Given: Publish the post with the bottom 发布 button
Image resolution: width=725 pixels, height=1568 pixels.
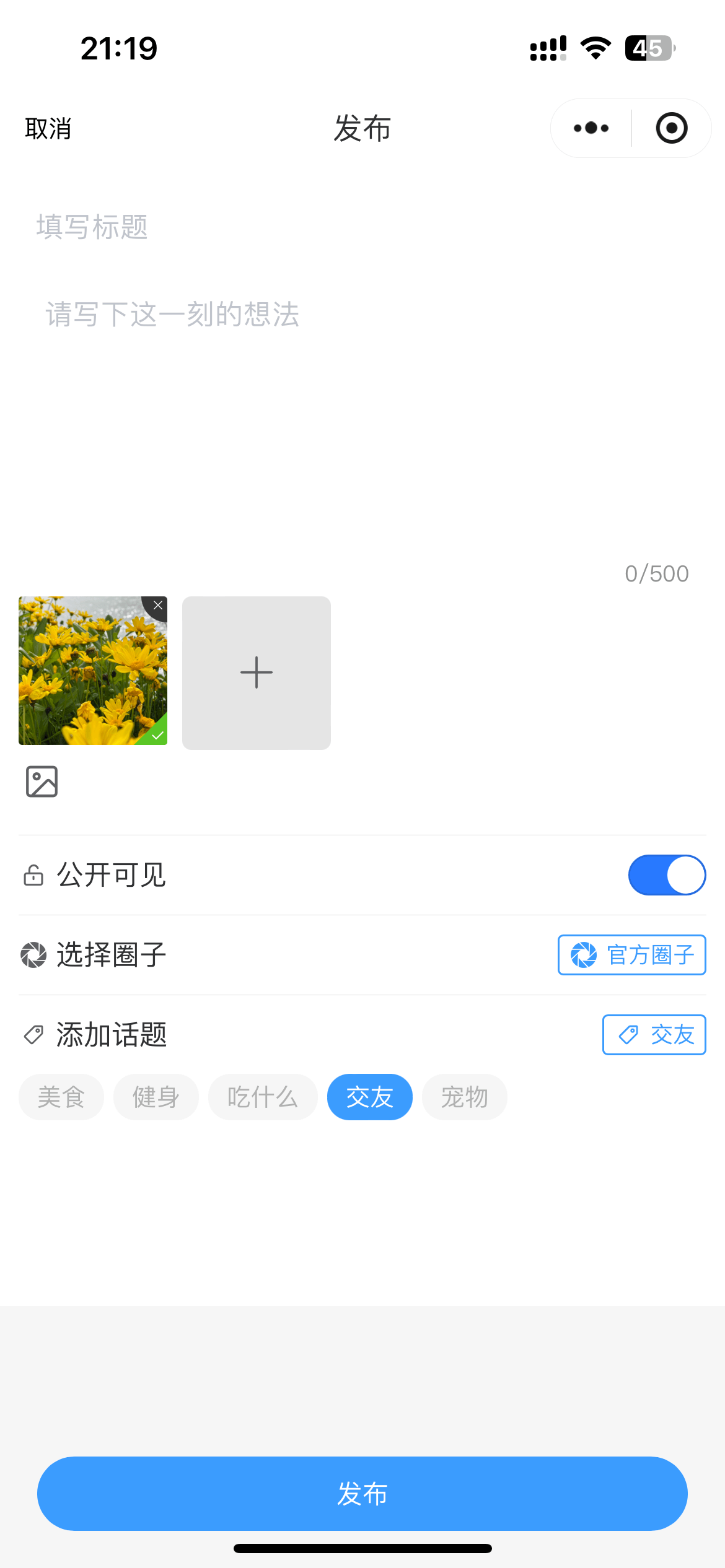Looking at the screenshot, I should 362,1494.
